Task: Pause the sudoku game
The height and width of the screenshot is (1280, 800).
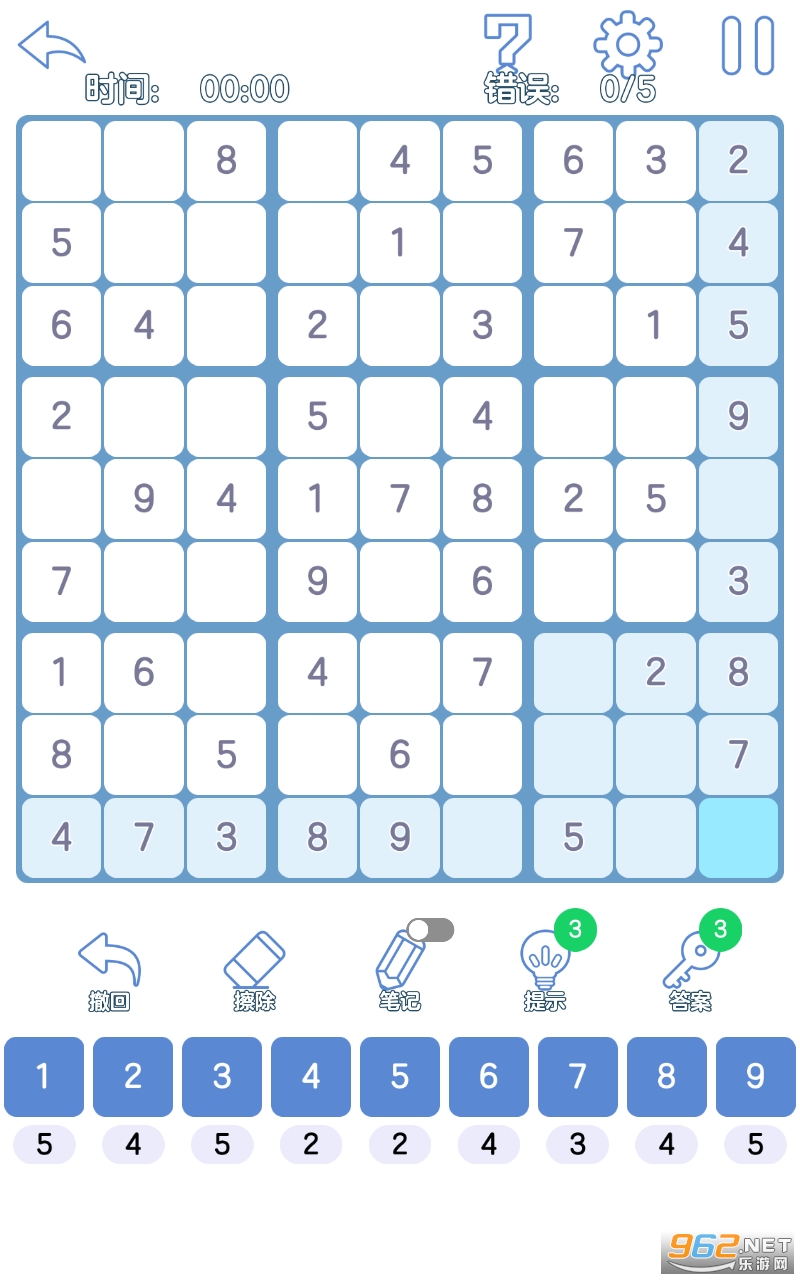Action: coord(748,46)
